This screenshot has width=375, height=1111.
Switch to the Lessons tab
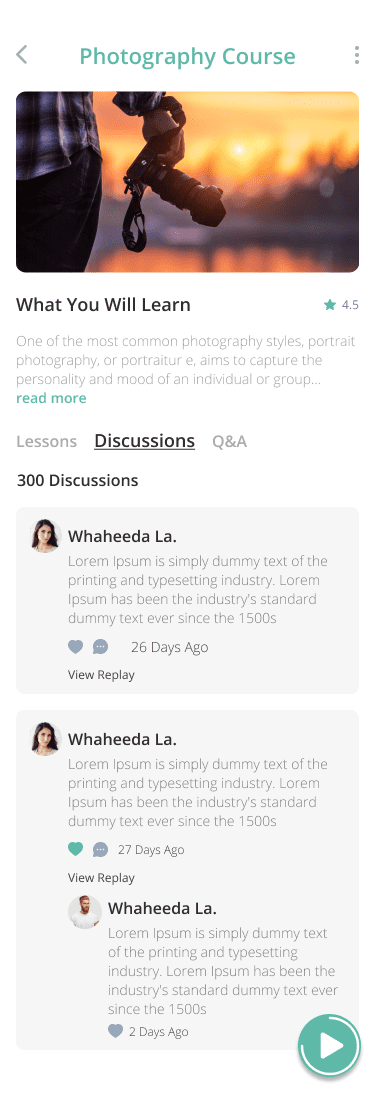46,441
